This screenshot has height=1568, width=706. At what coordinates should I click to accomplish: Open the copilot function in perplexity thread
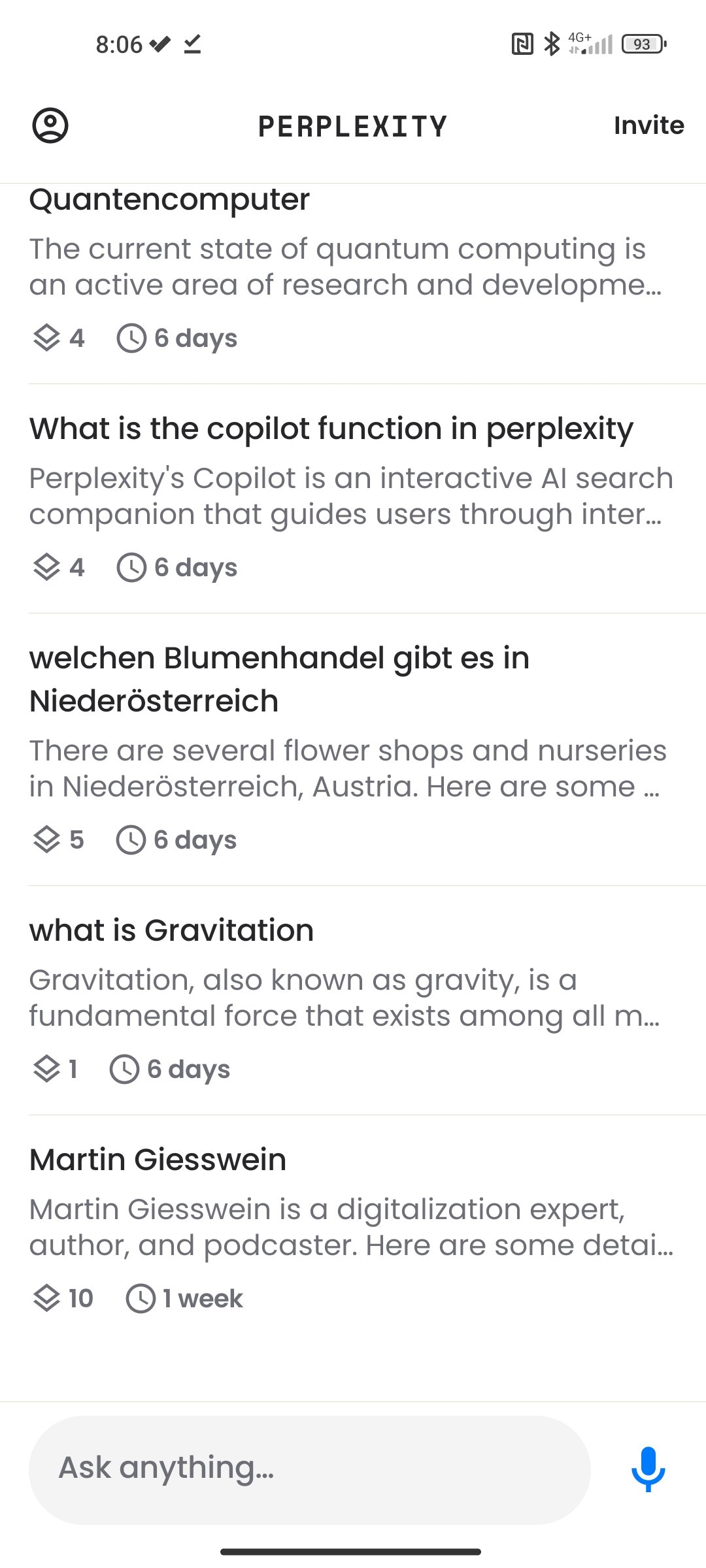(353, 498)
